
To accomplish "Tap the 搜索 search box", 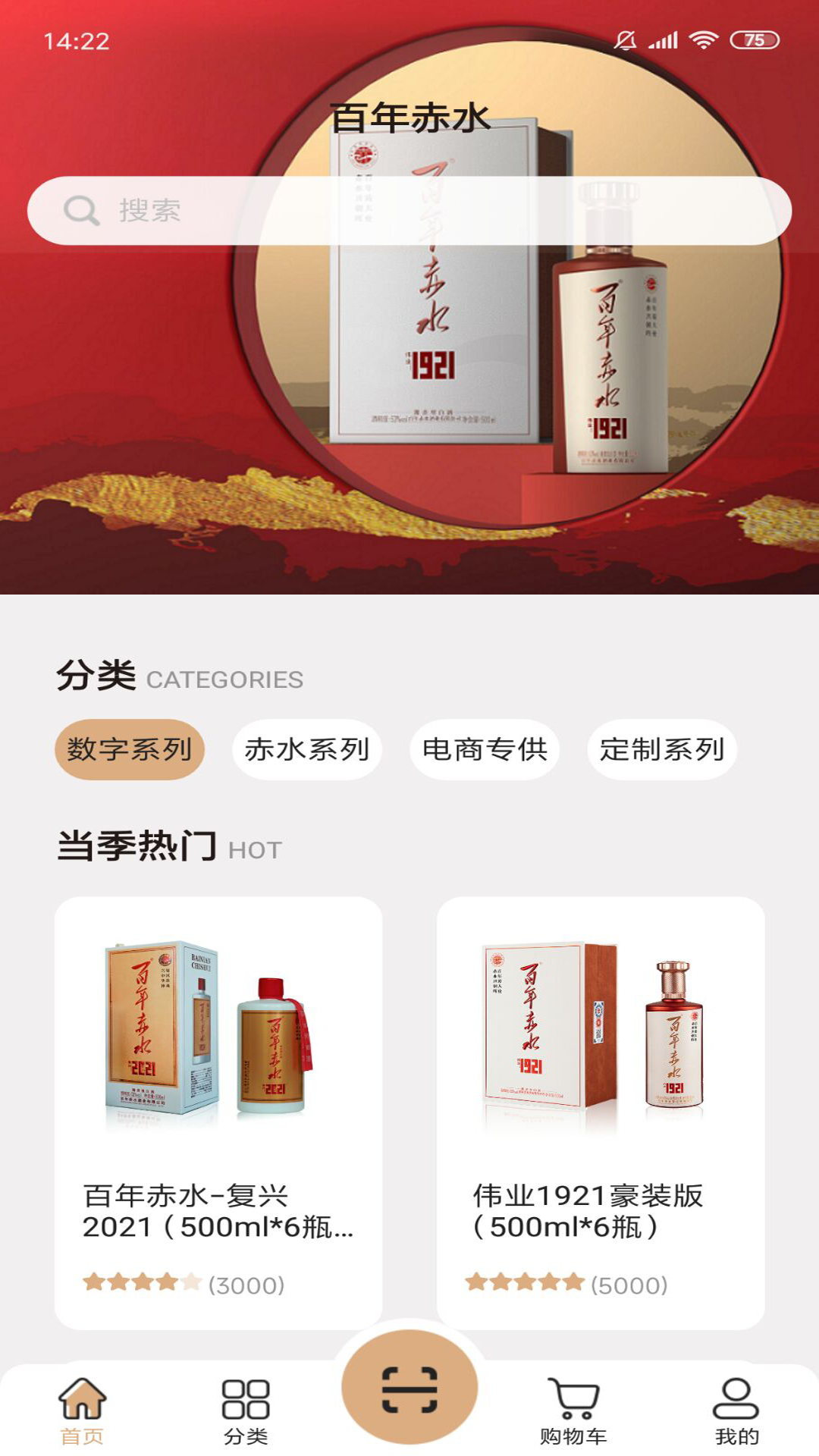I will coord(409,211).
